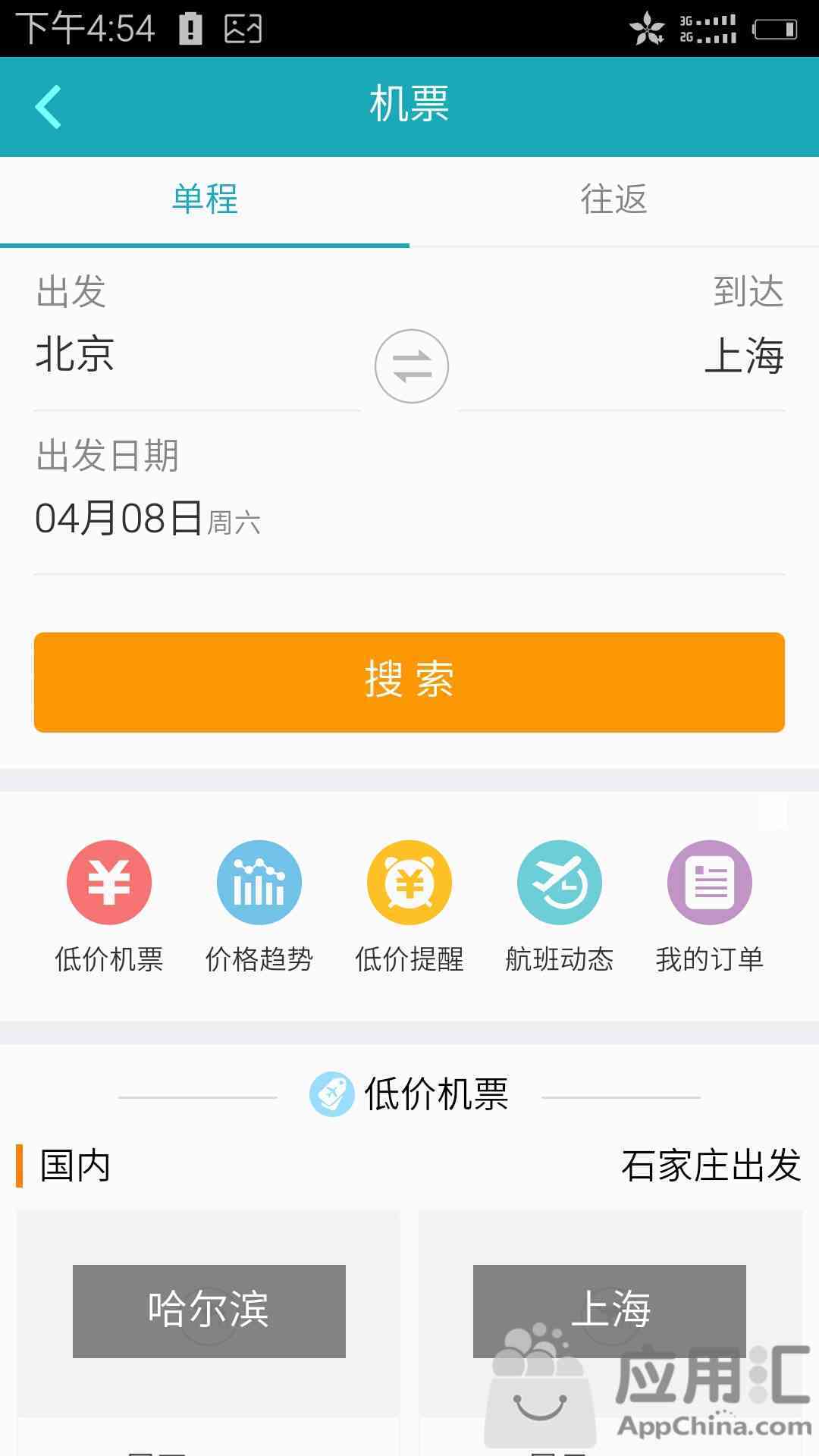
Task: Go back using the arrow icon
Action: [49, 107]
